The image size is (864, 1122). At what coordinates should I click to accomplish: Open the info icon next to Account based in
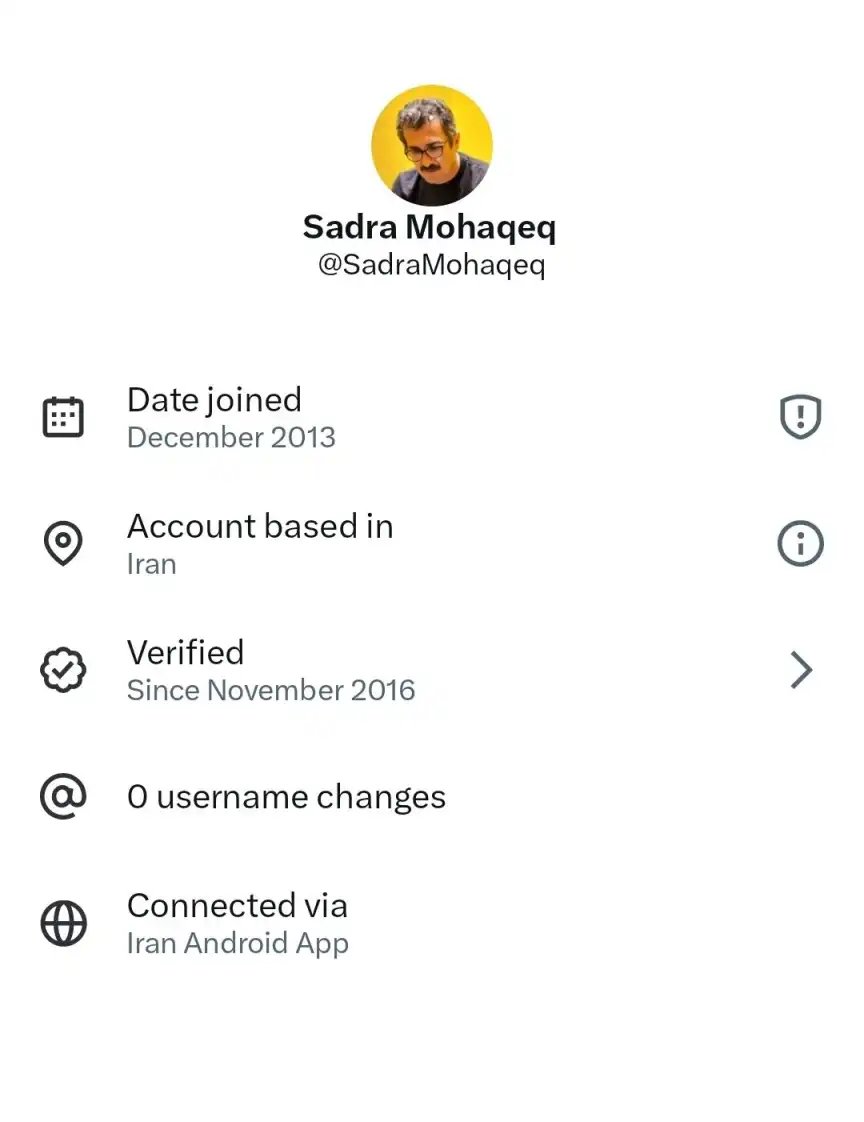pos(799,543)
